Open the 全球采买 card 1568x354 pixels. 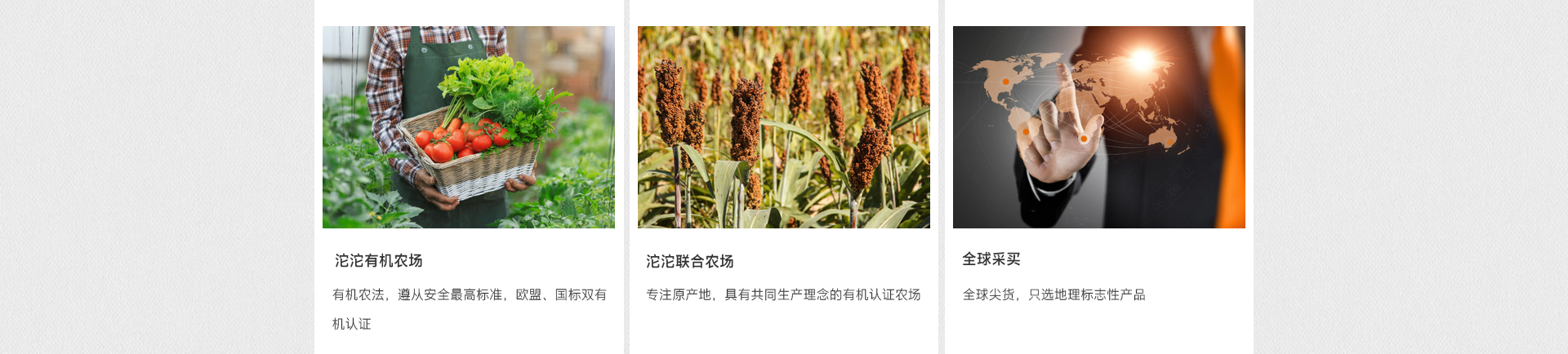pos(991,259)
